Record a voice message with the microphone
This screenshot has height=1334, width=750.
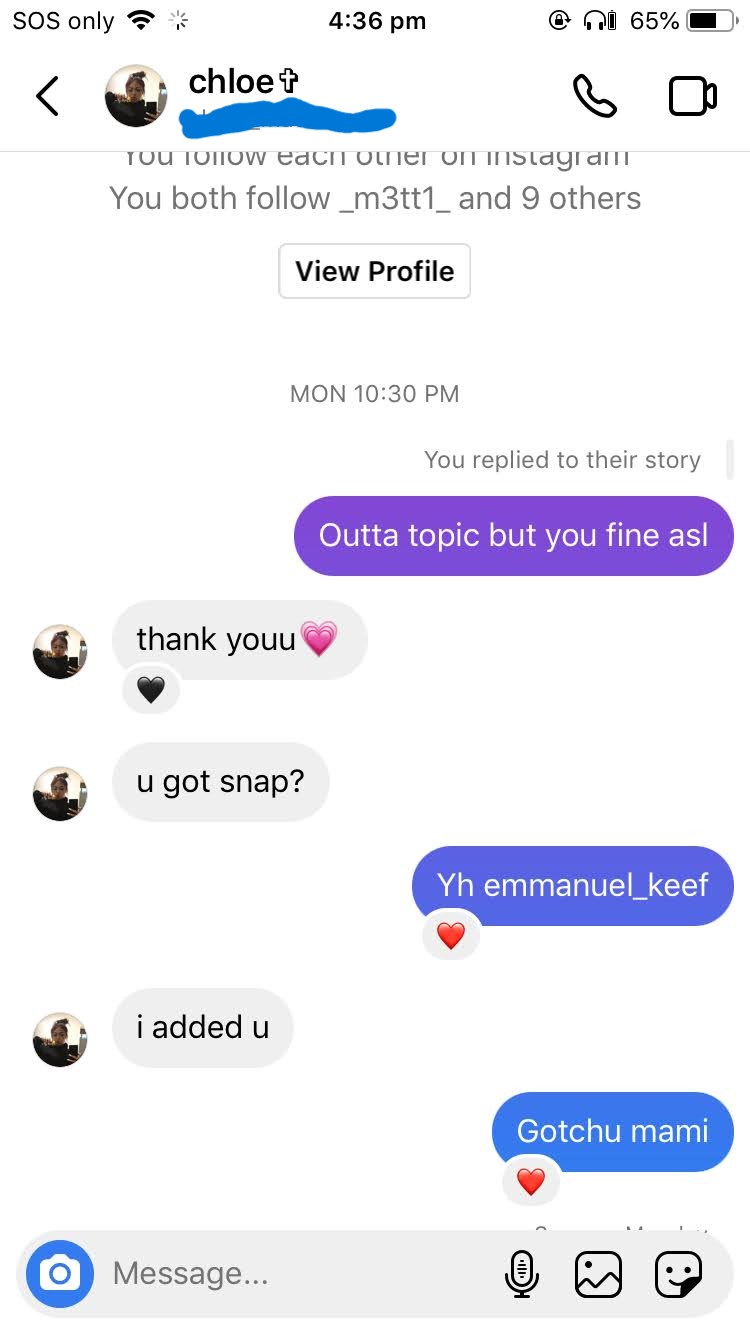pos(520,1274)
